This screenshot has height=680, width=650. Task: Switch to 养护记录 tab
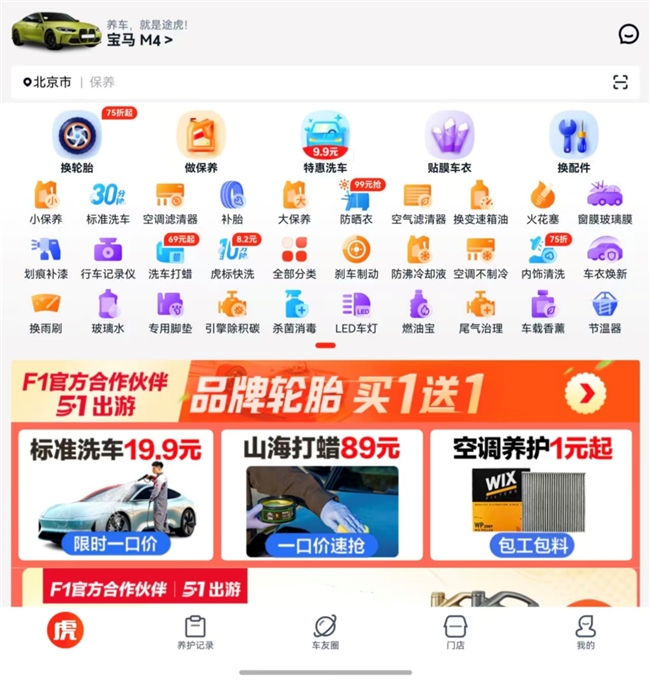pos(195,633)
